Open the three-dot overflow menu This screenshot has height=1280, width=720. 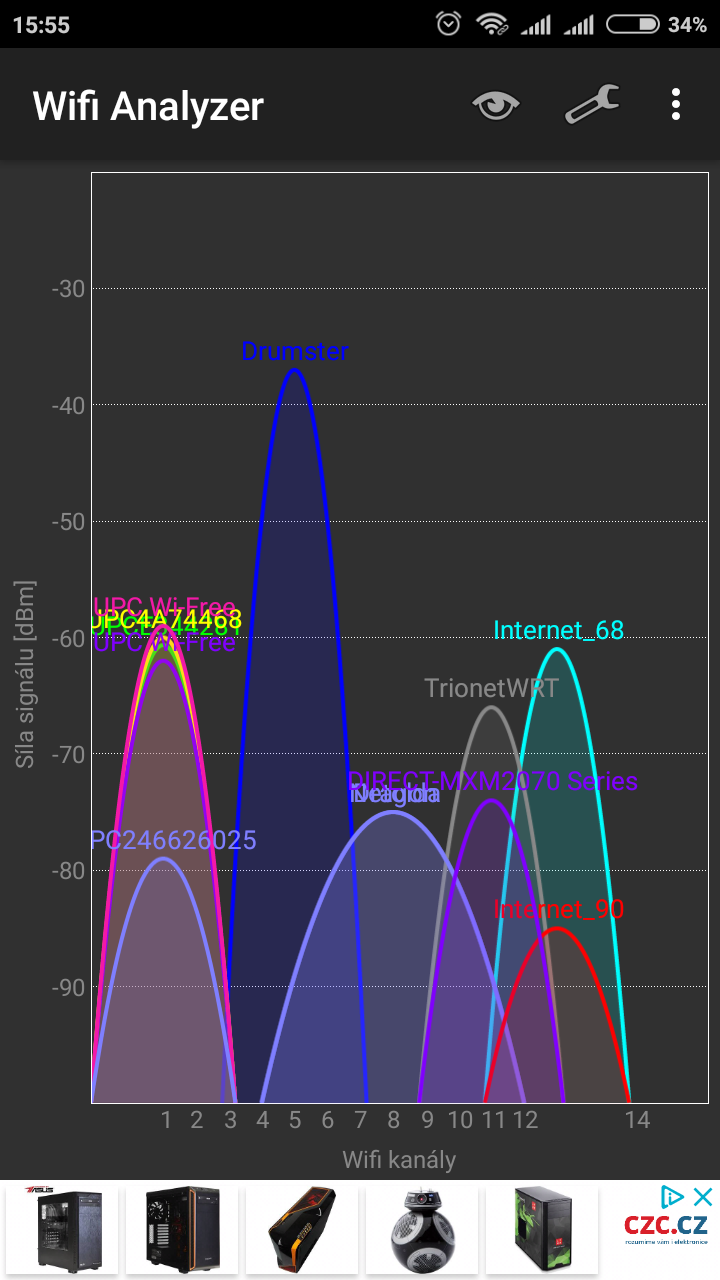click(x=677, y=104)
